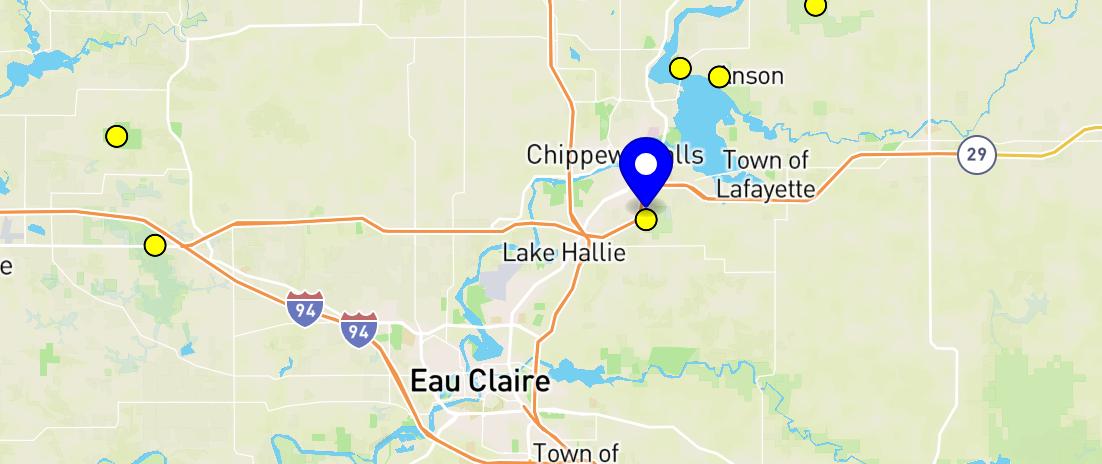Open the yellow marker just below the blue pin
The image size is (1102, 464).
(x=647, y=219)
